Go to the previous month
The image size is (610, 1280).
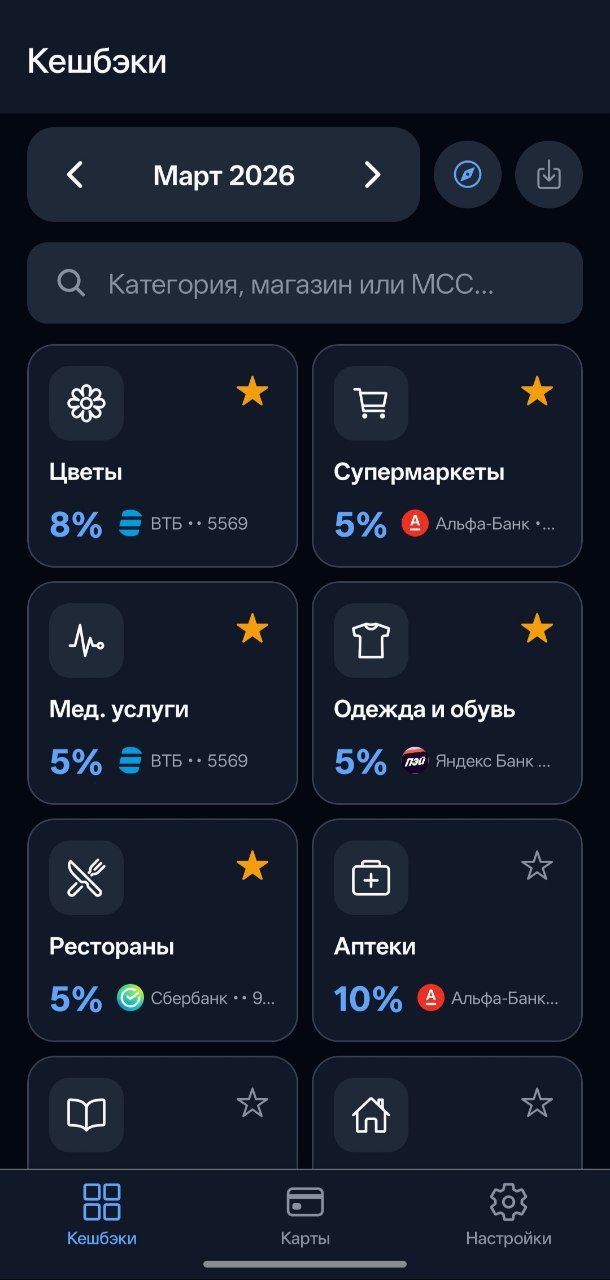74,175
